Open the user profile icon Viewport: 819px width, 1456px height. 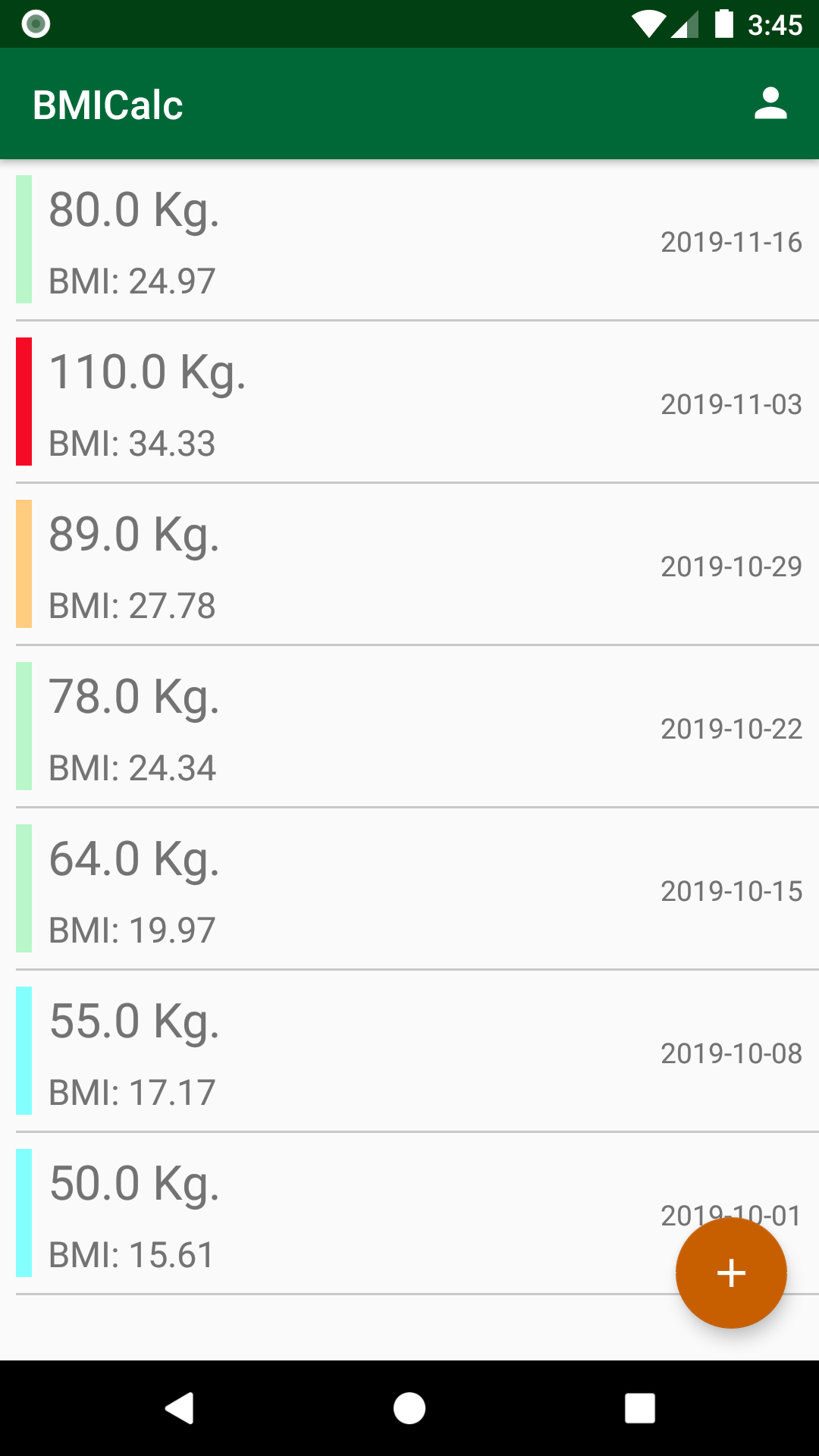coord(770,104)
